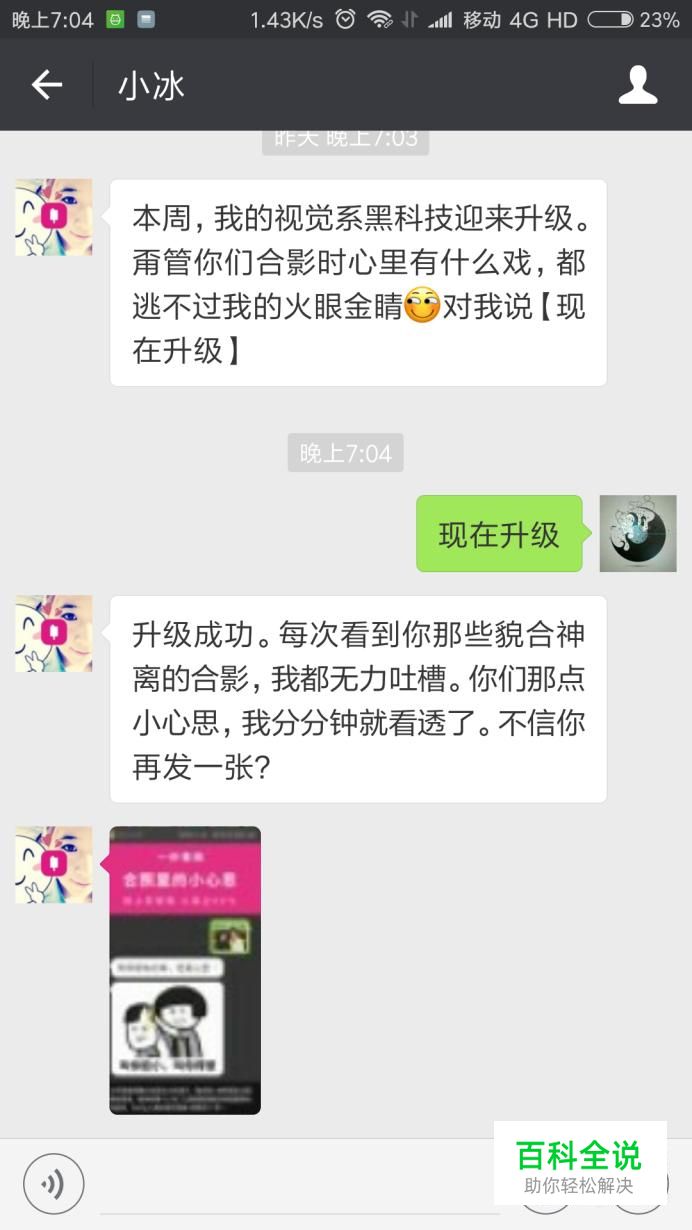Viewport: 692px width, 1230px height.
Task: Open my avatar next to 现在升级
Action: point(637,534)
